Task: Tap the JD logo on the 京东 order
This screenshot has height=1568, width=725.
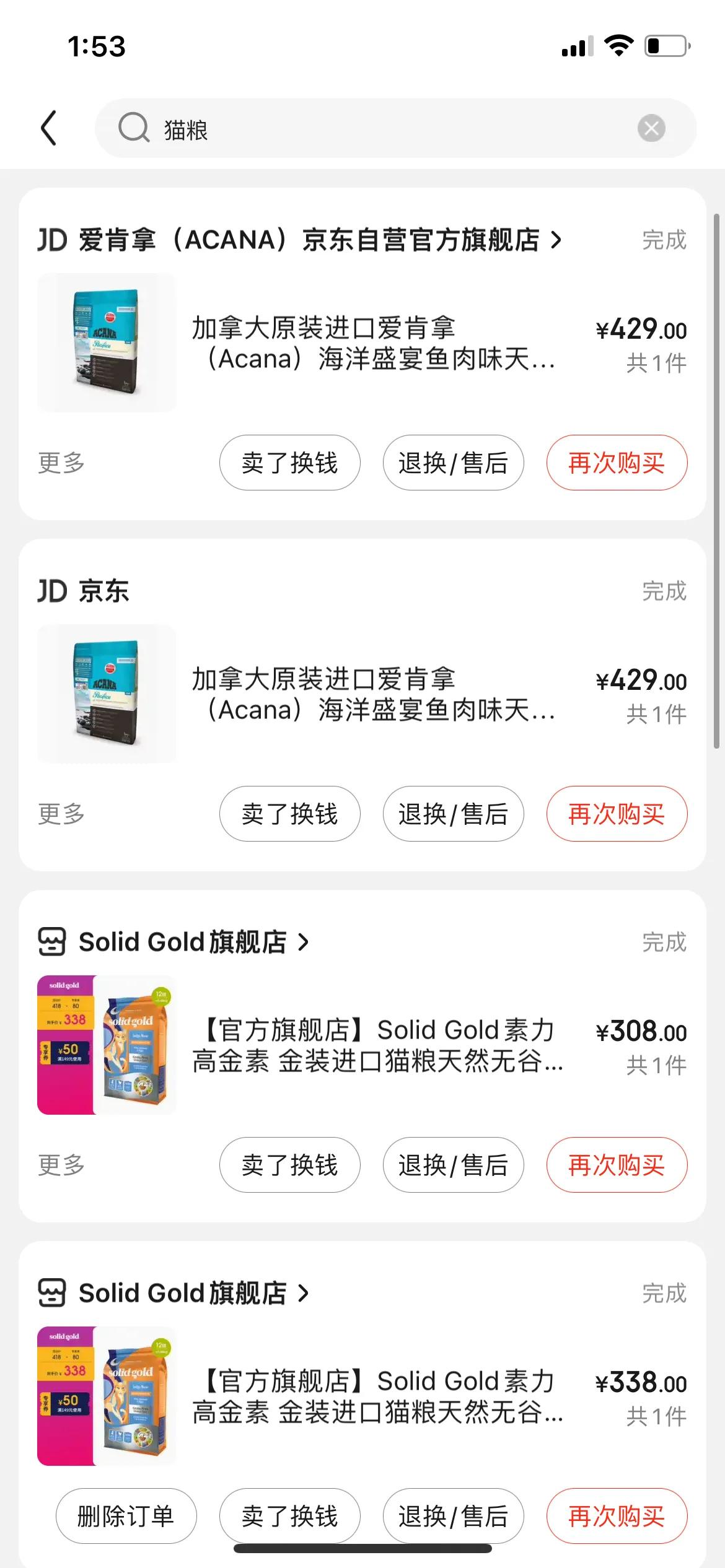Action: [53, 591]
